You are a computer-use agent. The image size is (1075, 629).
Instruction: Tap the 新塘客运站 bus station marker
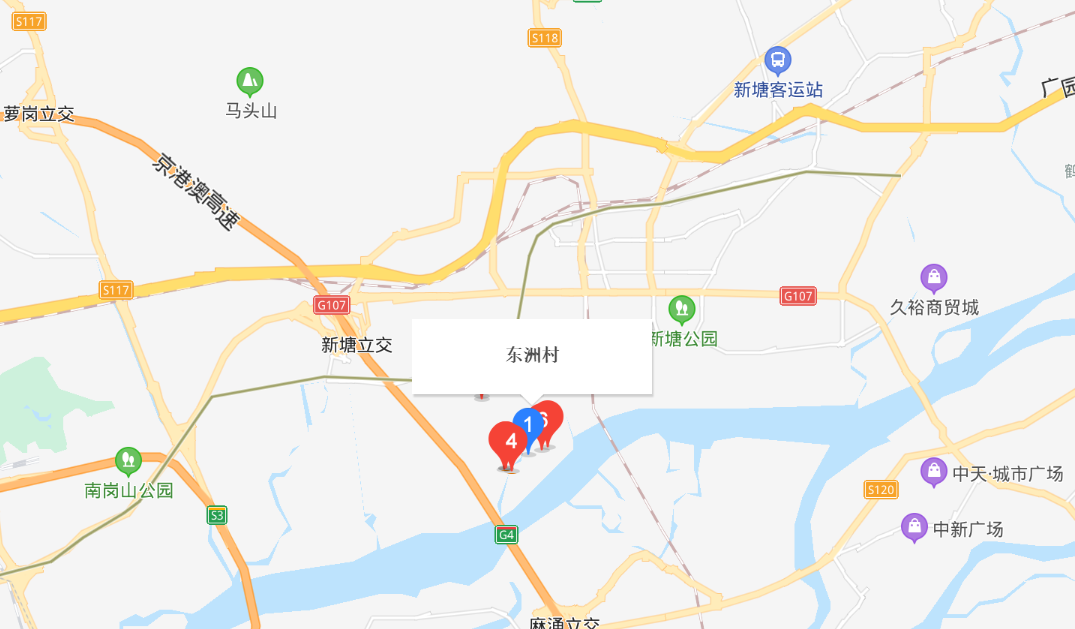click(x=777, y=61)
